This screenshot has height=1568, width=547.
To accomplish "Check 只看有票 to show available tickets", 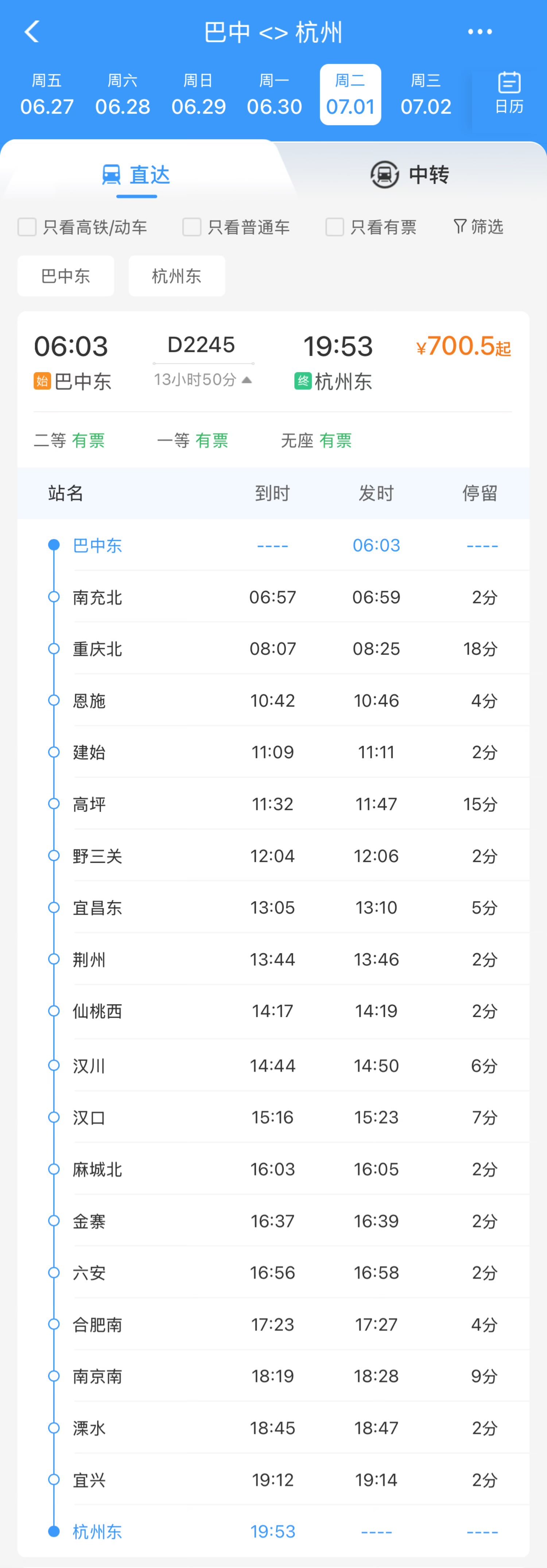I will click(x=335, y=227).
